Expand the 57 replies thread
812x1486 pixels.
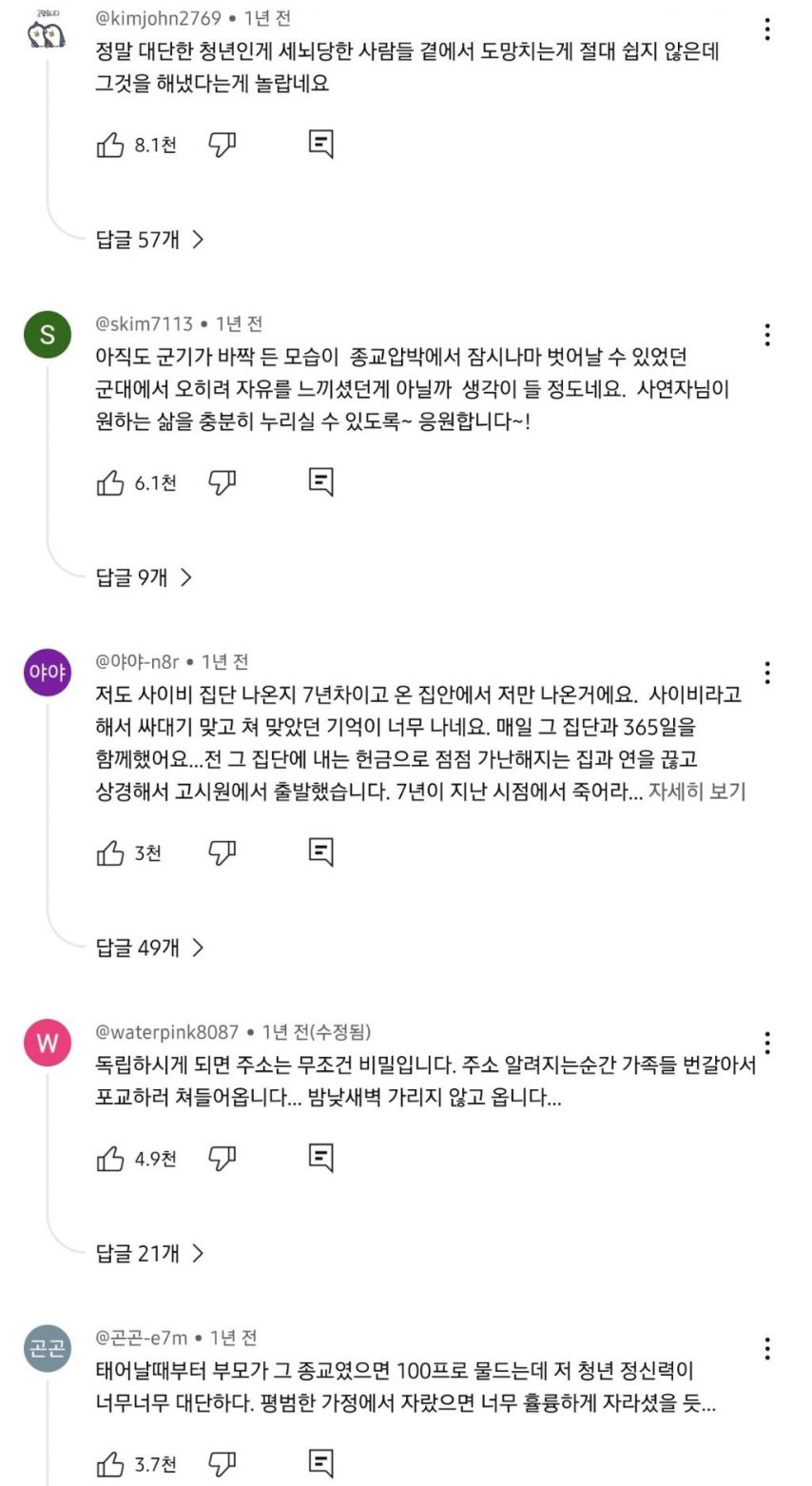coord(150,240)
